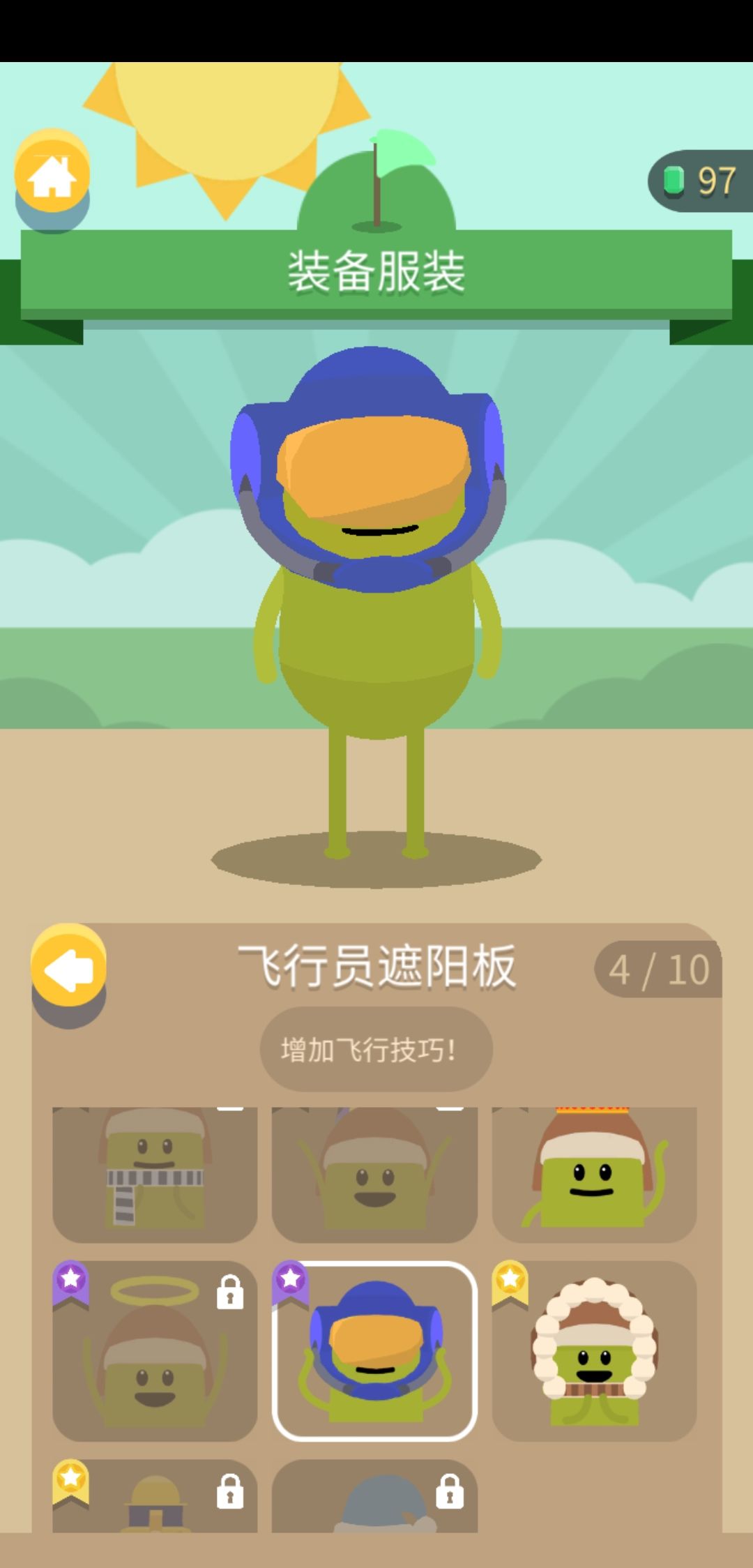
Task: Open the locked grey hat costume
Action: click(374, 1497)
